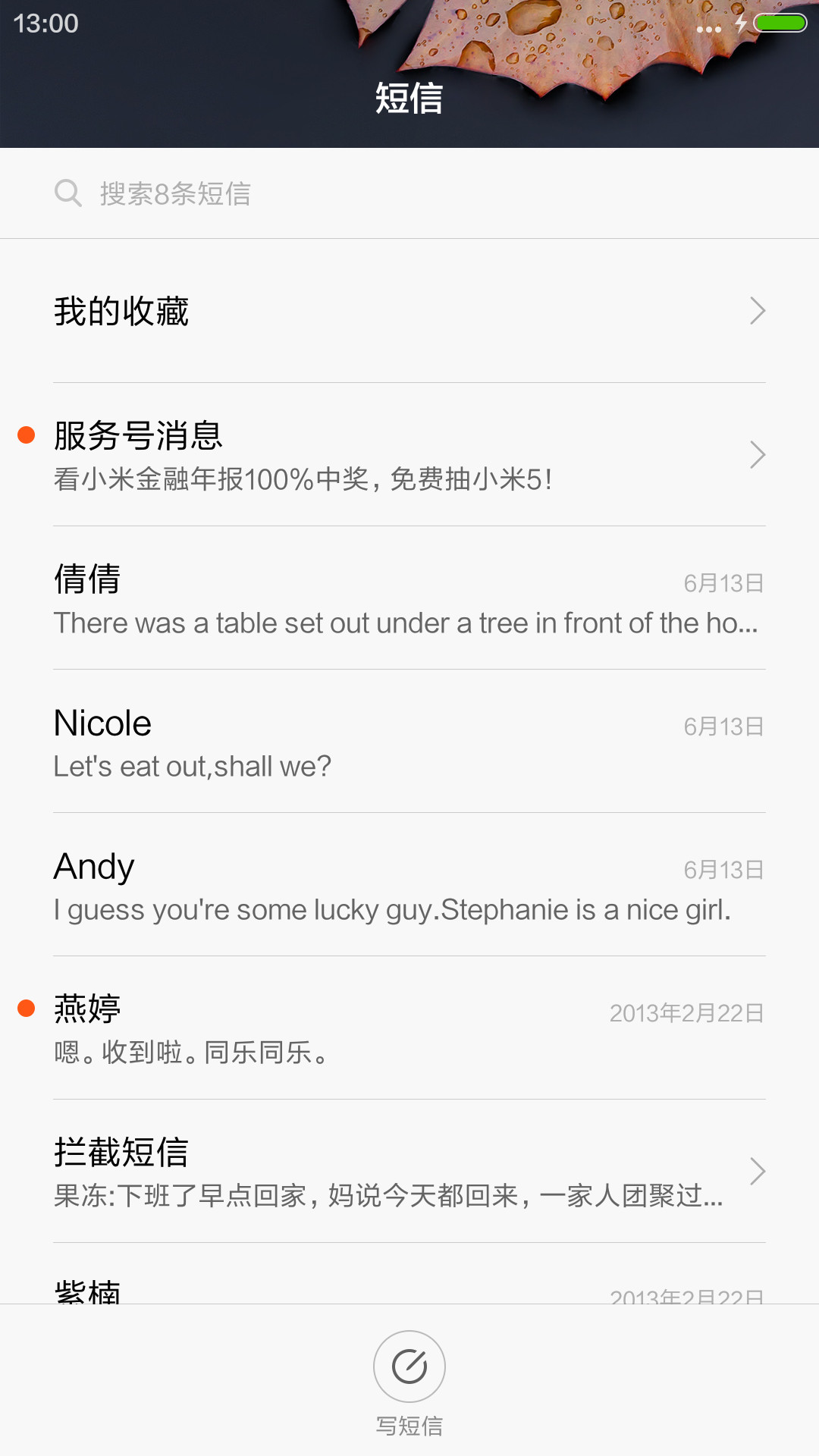819x1456 pixels.
Task: Open 服务号消息 service messages
Action: [409, 454]
